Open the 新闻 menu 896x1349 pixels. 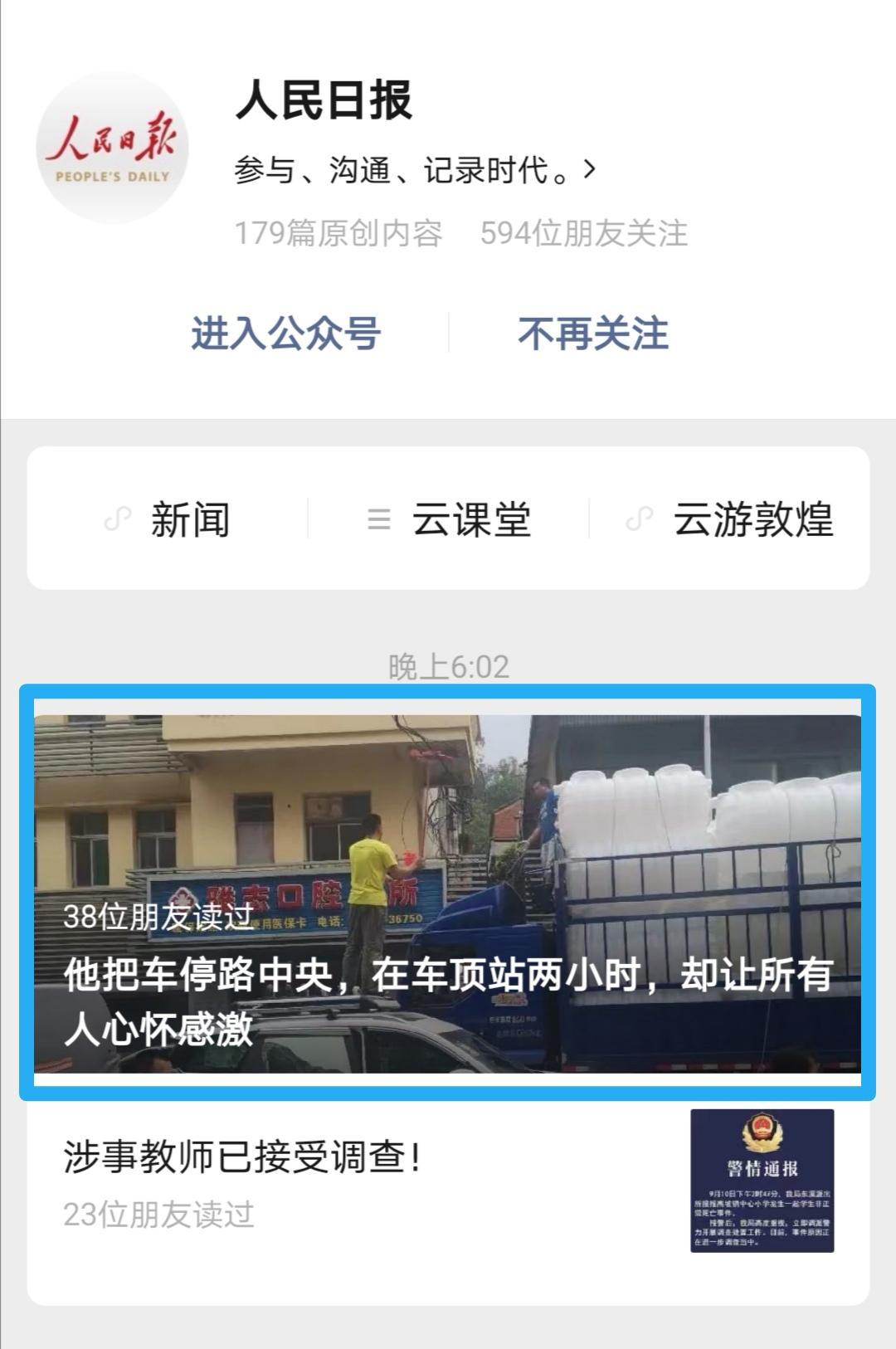(168, 519)
